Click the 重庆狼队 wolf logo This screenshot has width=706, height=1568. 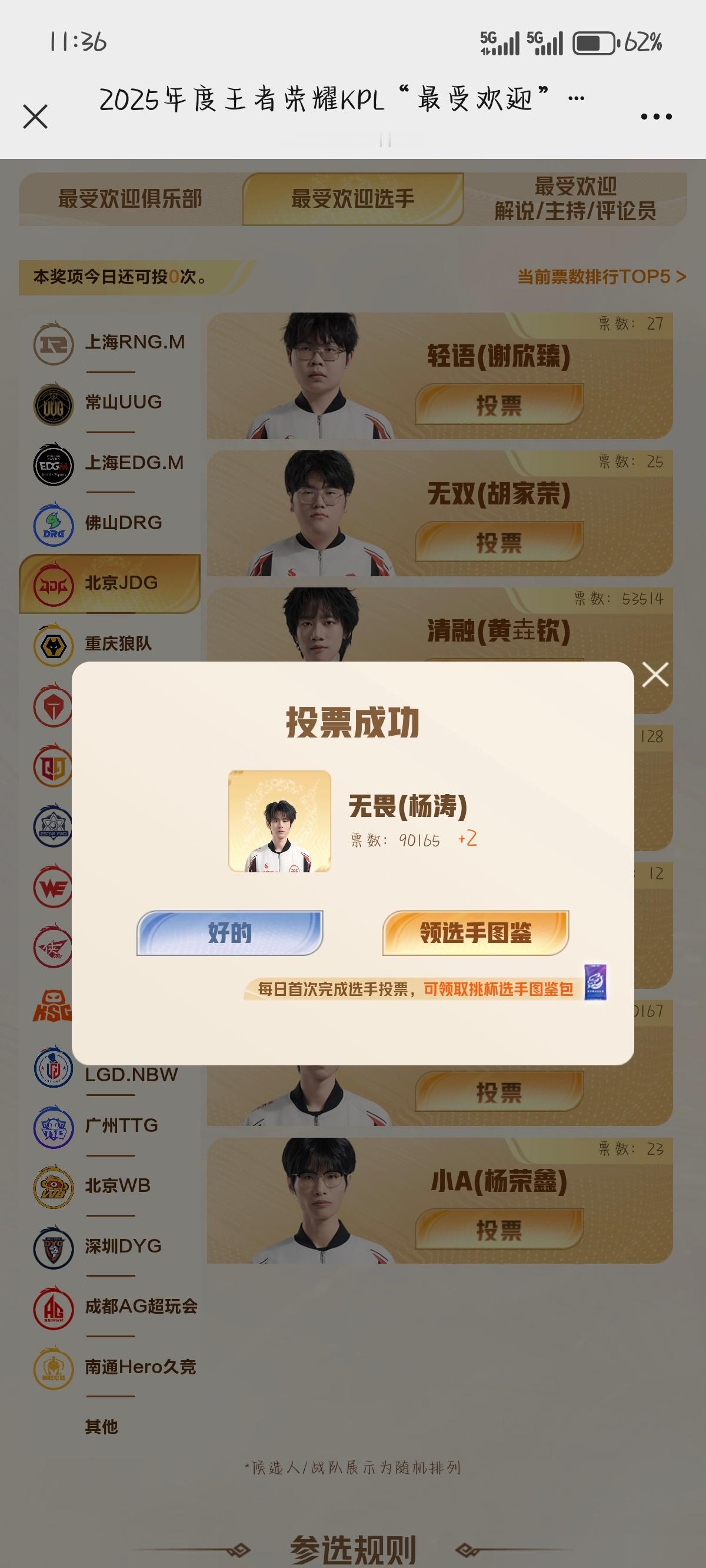coord(53,643)
